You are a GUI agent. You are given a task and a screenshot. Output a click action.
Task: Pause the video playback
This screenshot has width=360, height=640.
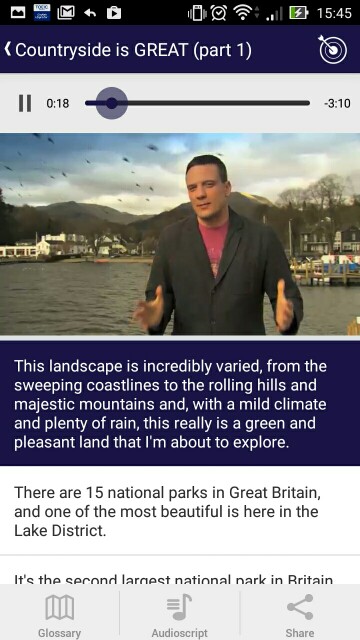point(25,103)
